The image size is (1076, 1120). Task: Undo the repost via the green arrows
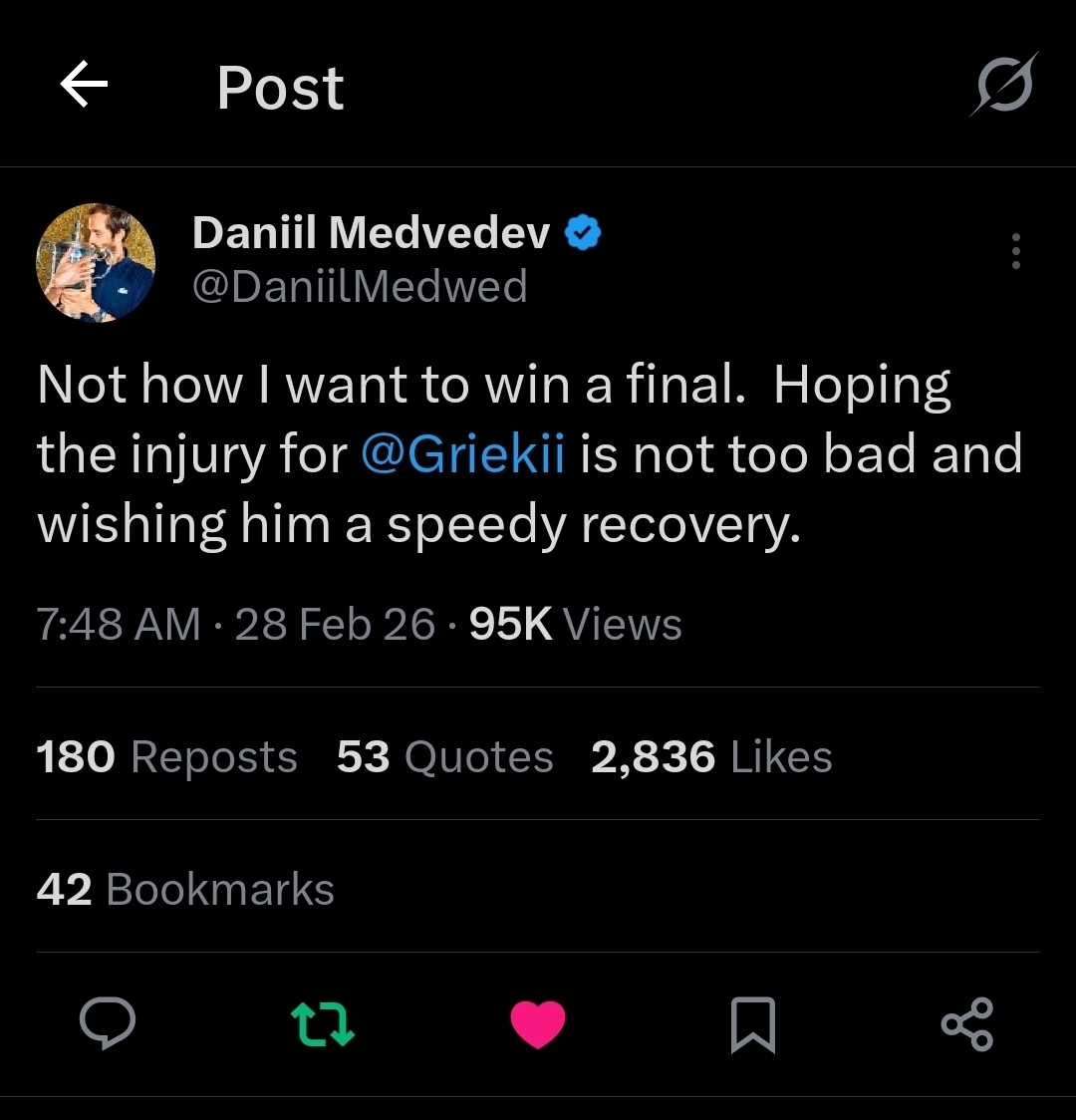coord(322,1024)
